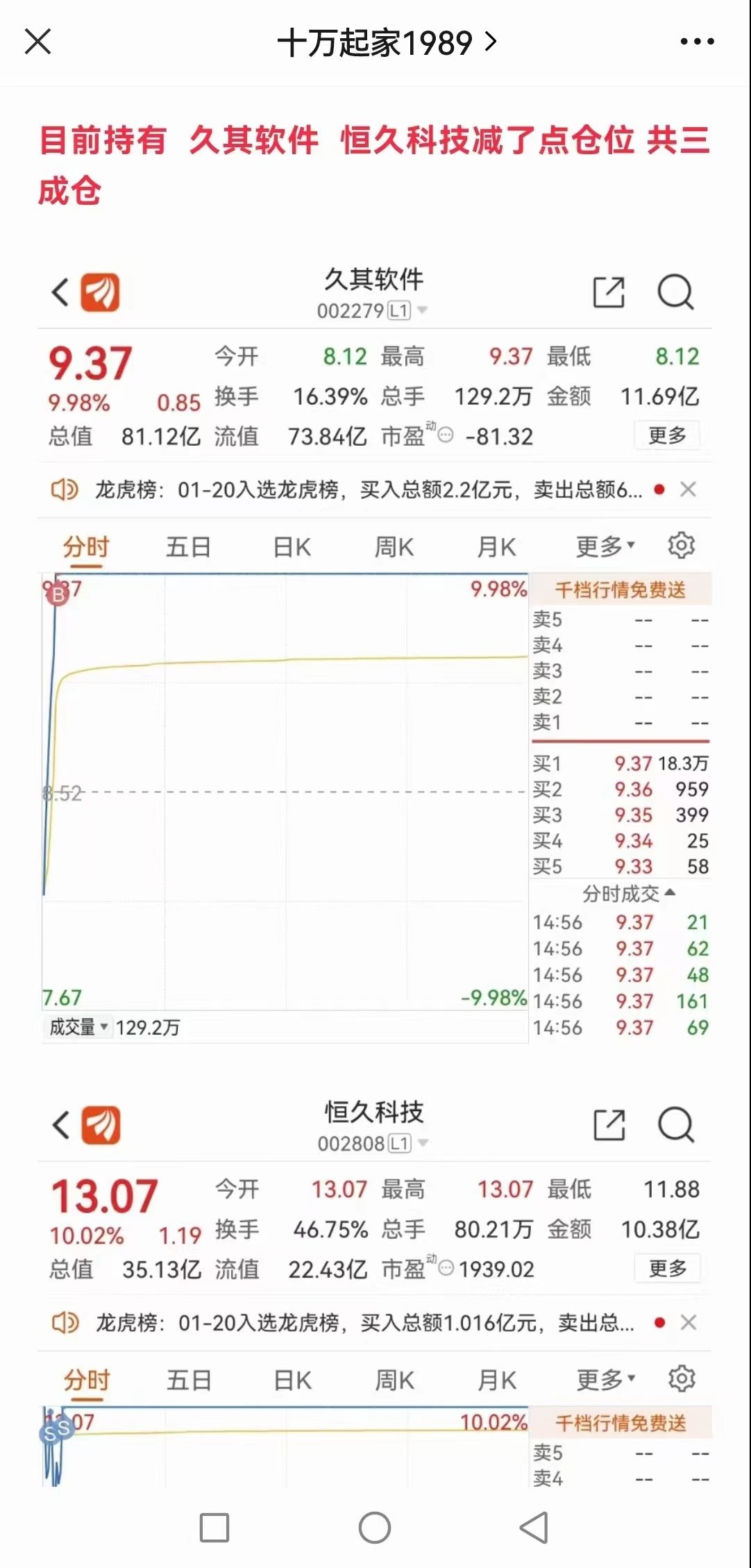Open the 十万起家1989 account page
The height and width of the screenshot is (1568, 751).
point(386,43)
